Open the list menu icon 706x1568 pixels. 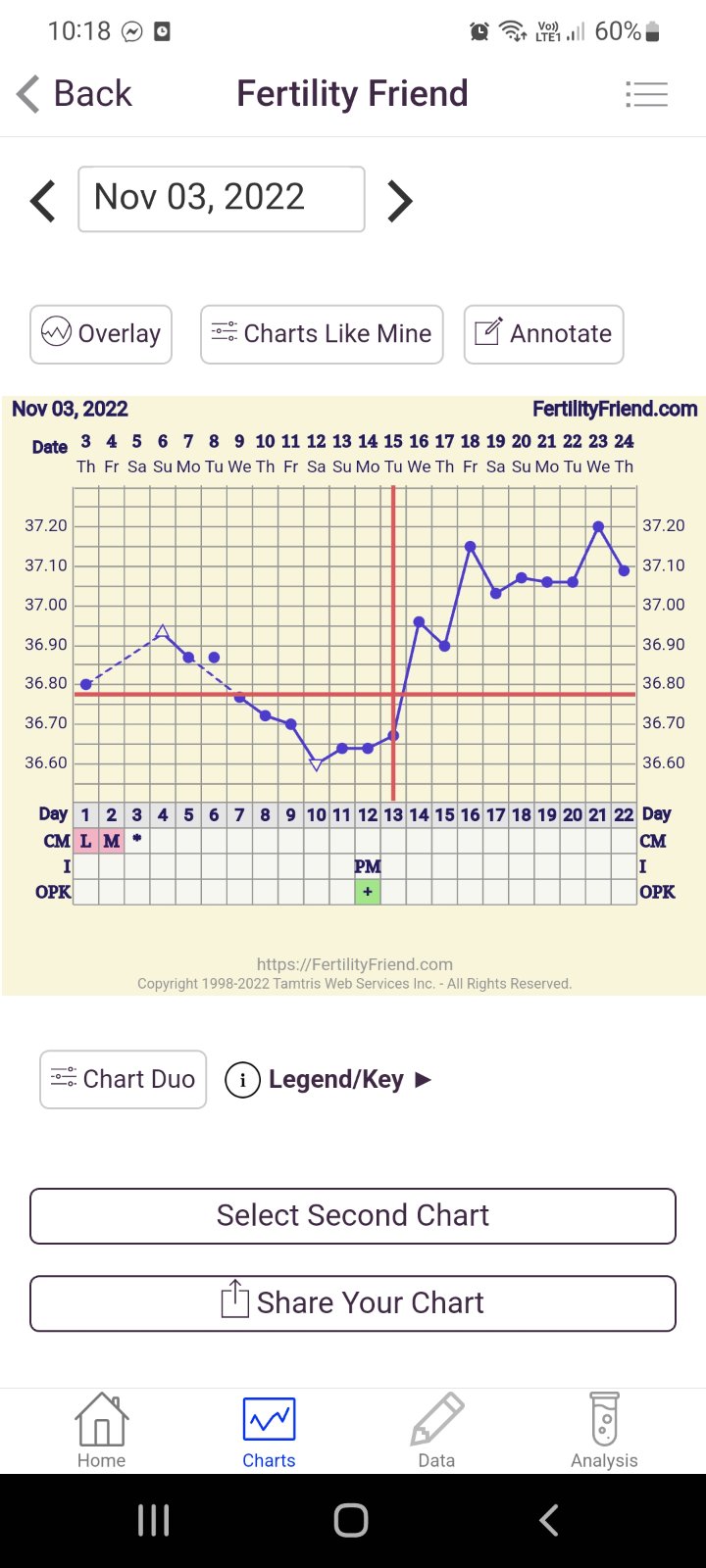coord(646,94)
